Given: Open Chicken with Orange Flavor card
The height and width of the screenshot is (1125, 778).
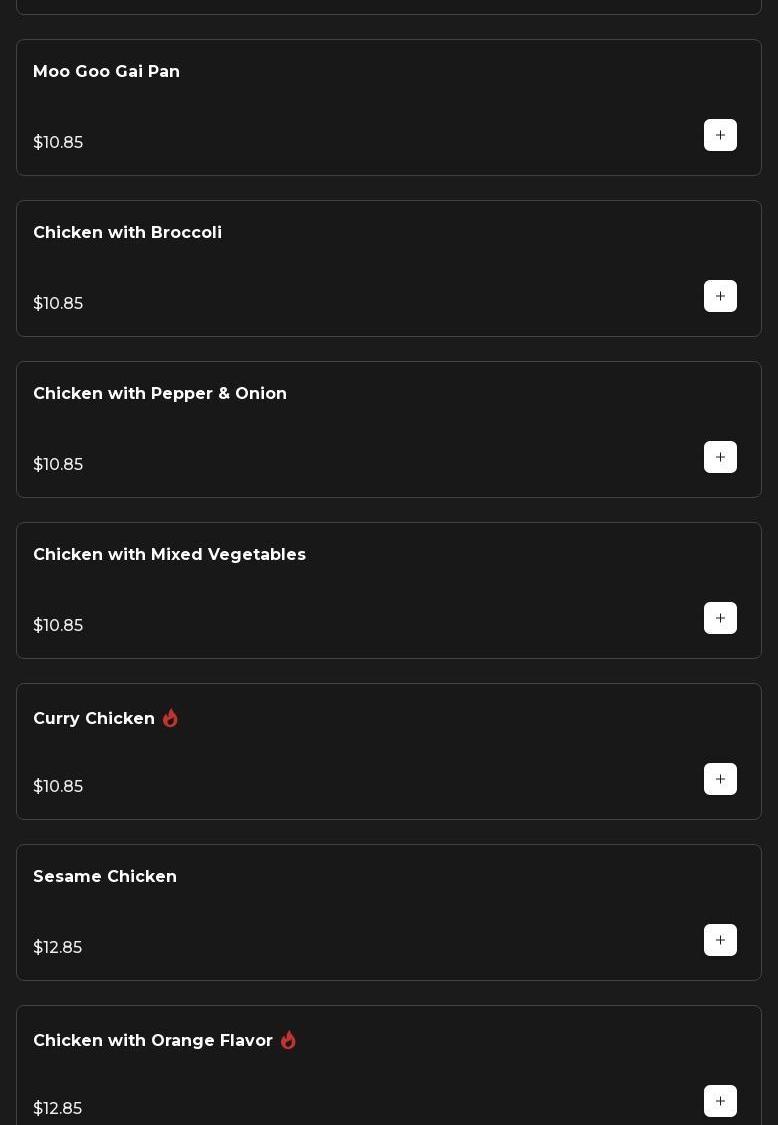Looking at the screenshot, I should [153, 1041].
